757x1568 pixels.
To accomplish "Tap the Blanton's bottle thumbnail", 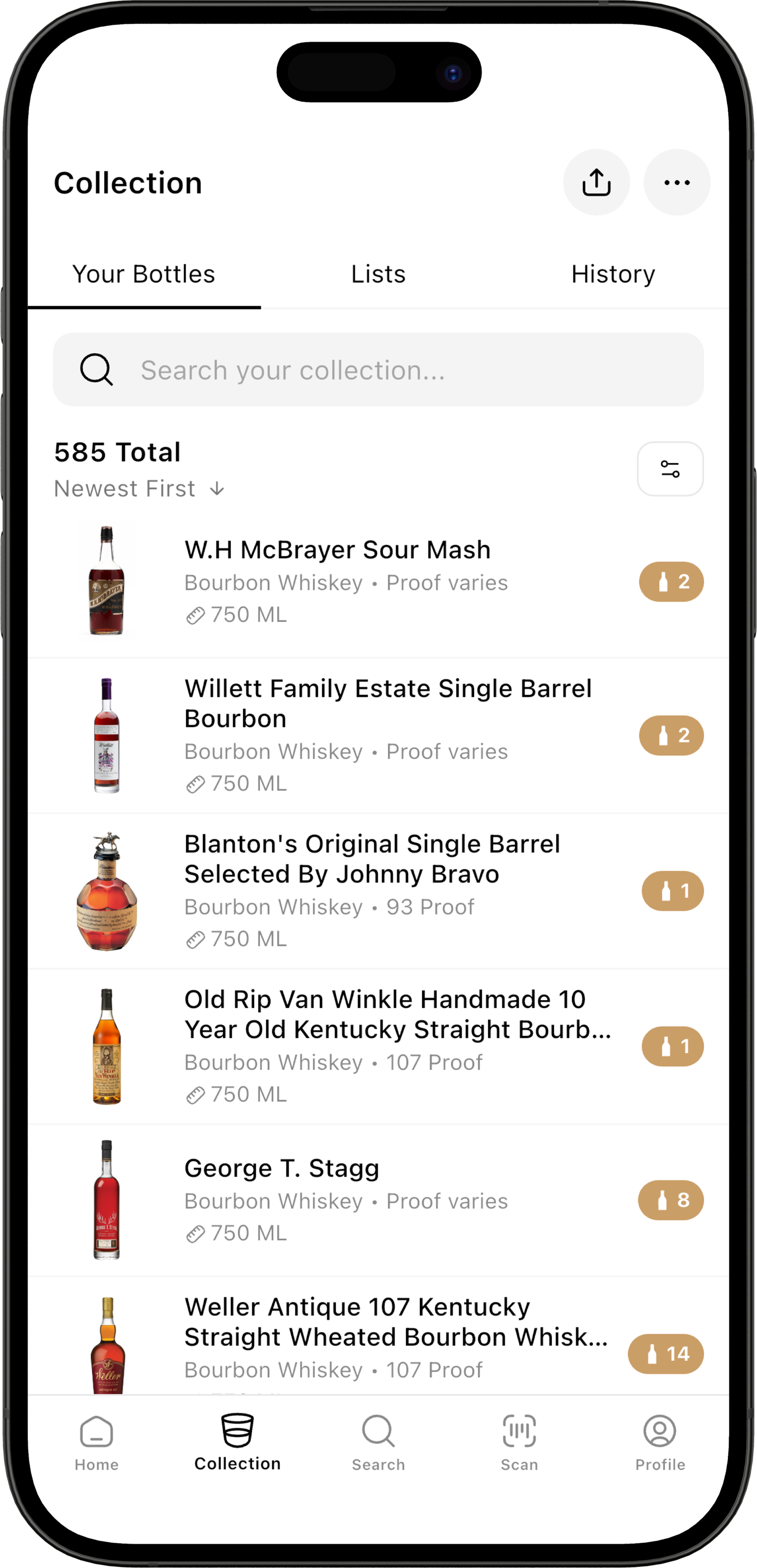I will (x=106, y=890).
